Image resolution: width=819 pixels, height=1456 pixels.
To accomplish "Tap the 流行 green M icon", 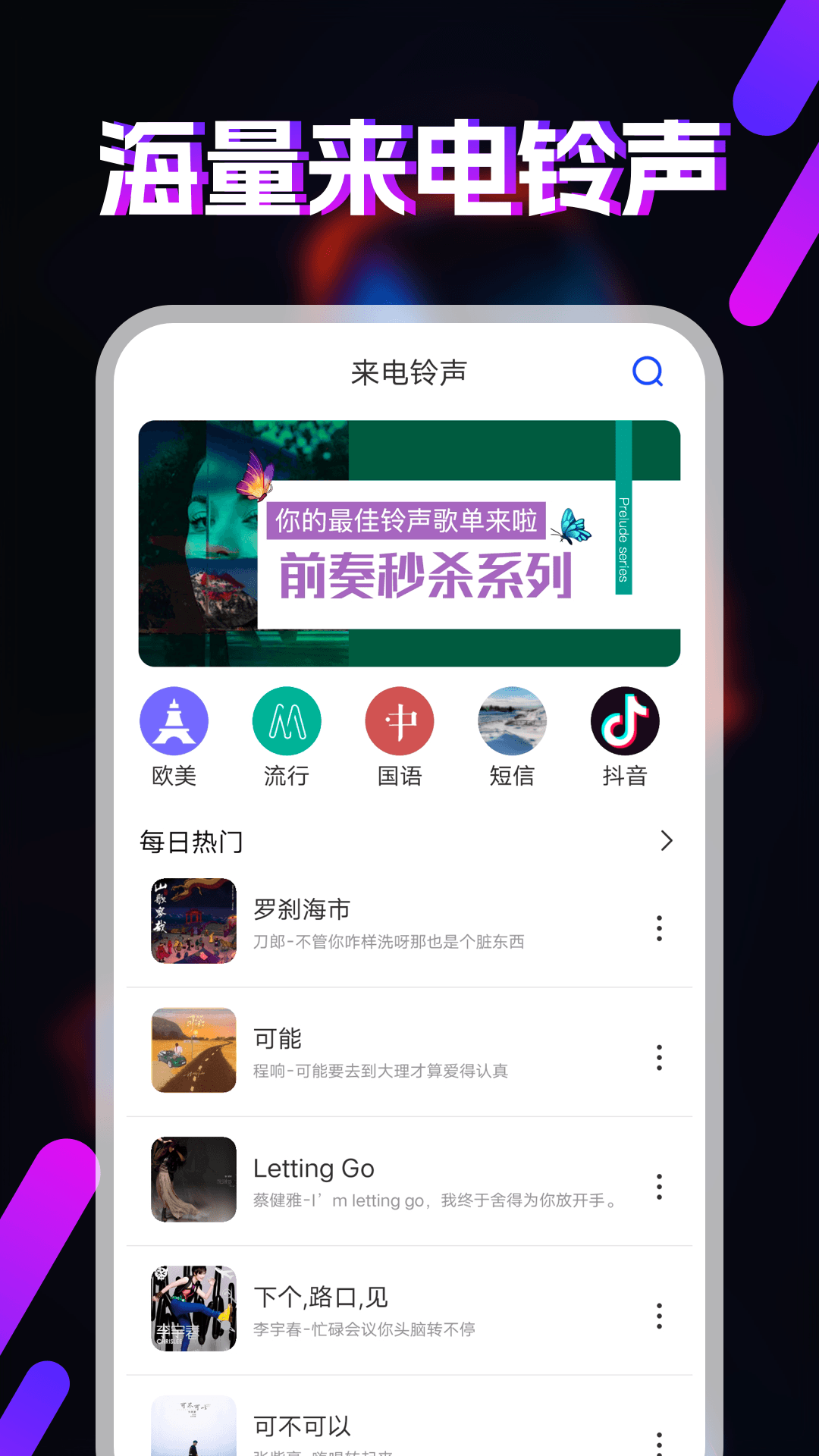I will (287, 721).
